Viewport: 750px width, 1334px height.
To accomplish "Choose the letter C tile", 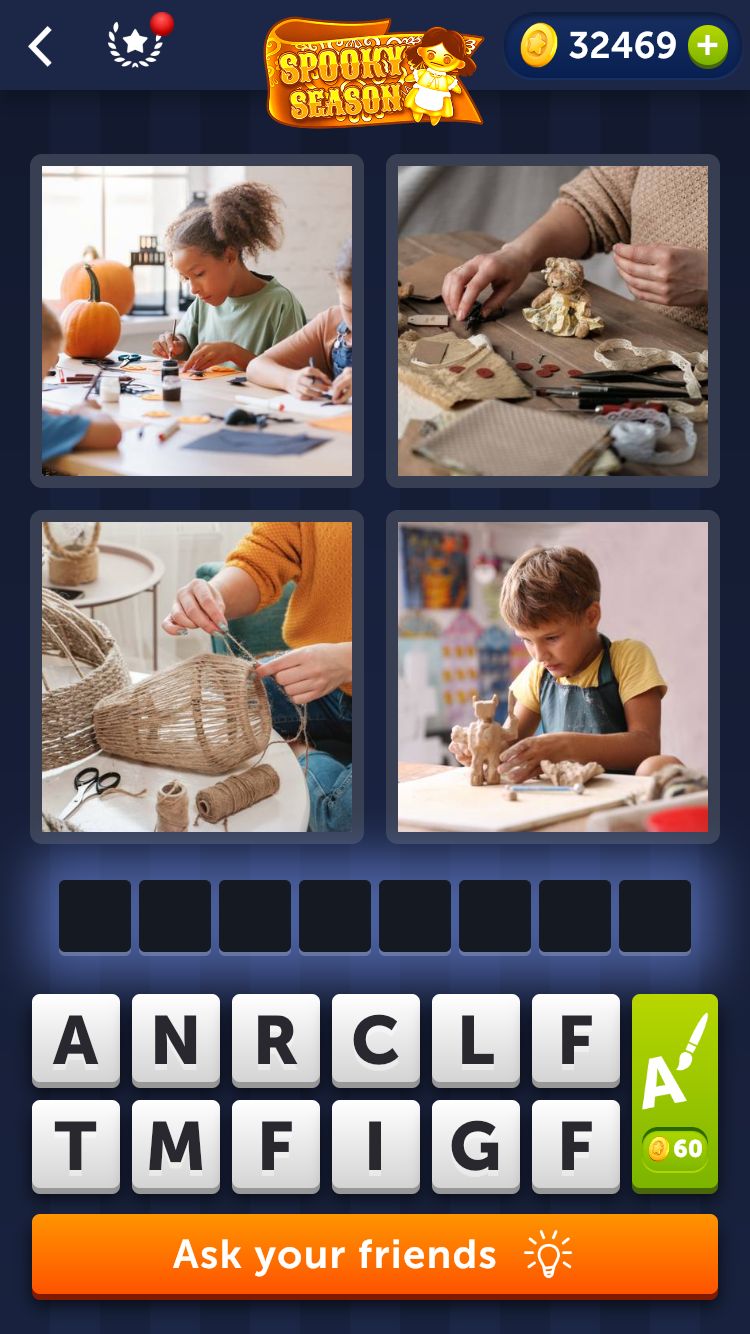I will pyautogui.click(x=376, y=1040).
